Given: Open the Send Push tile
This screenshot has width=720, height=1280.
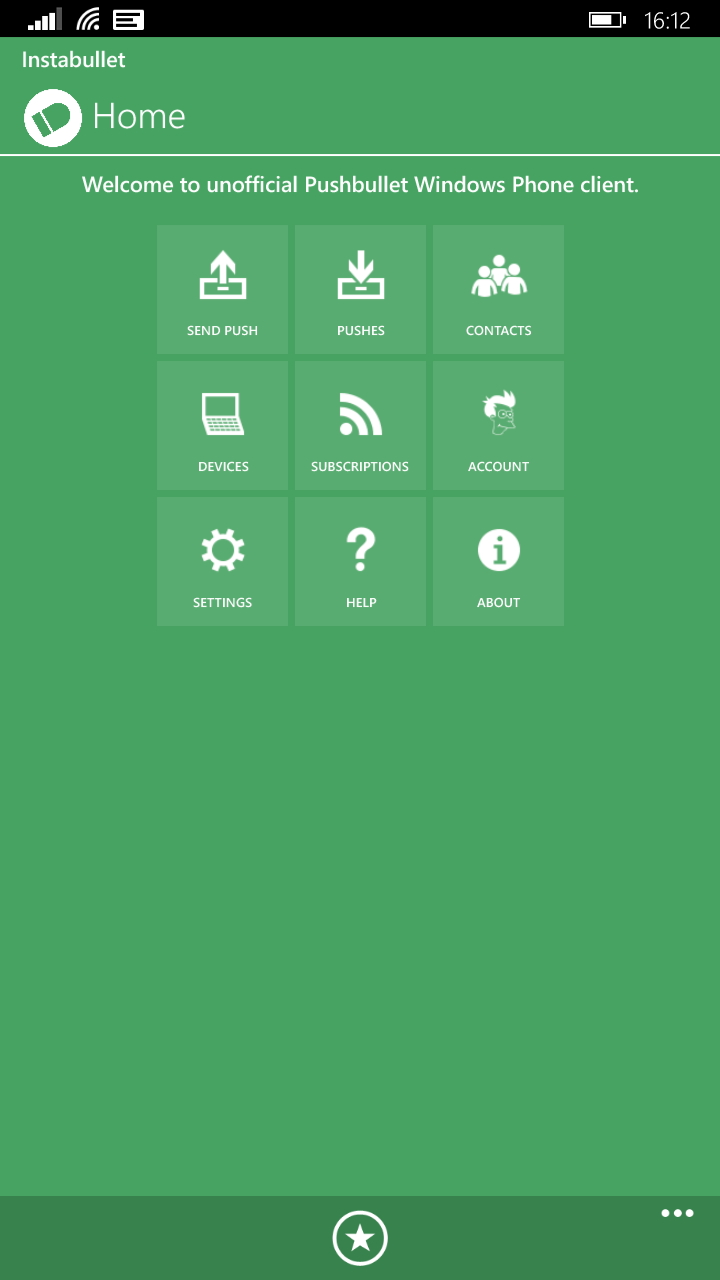Looking at the screenshot, I should pos(222,290).
